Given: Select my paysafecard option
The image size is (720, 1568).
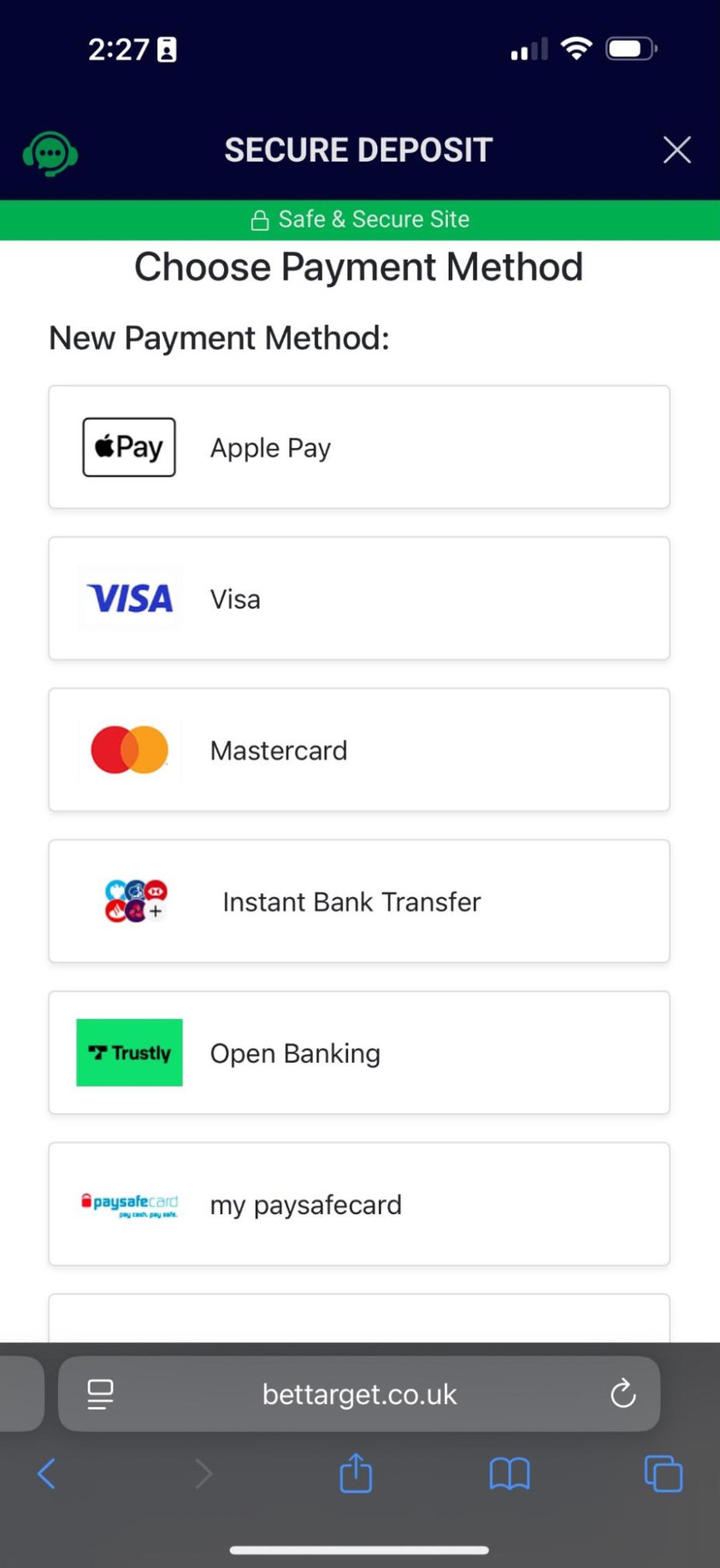Looking at the screenshot, I should (359, 1204).
